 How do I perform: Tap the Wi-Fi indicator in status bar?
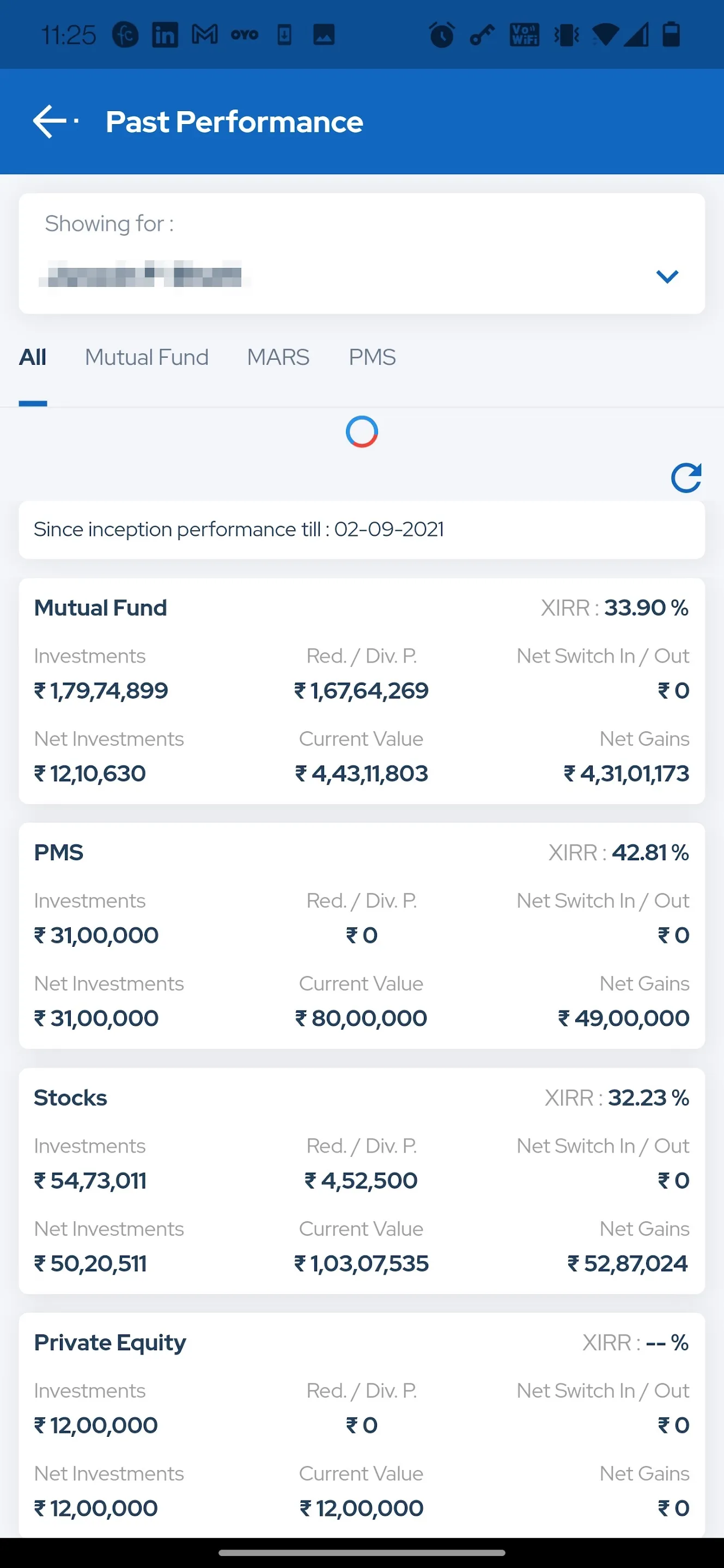tap(606, 34)
